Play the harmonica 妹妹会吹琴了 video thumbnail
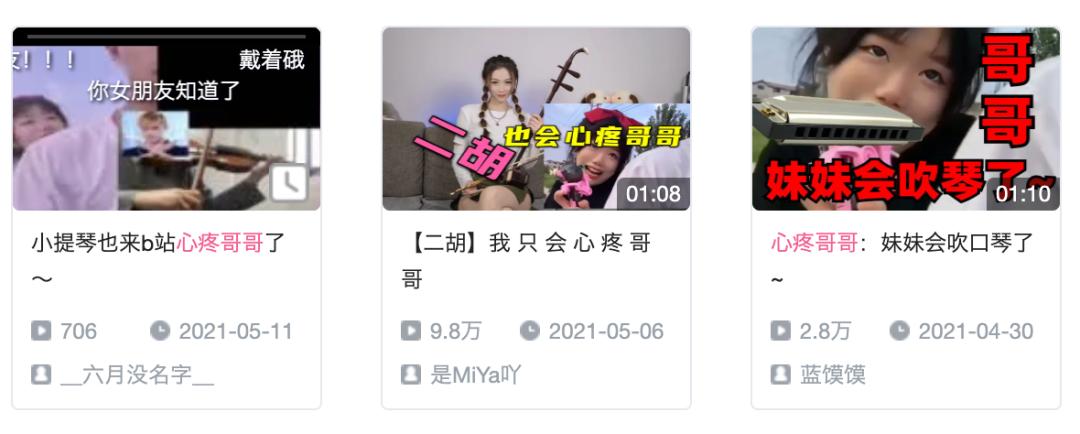This screenshot has height=434, width=1080. coord(905,118)
